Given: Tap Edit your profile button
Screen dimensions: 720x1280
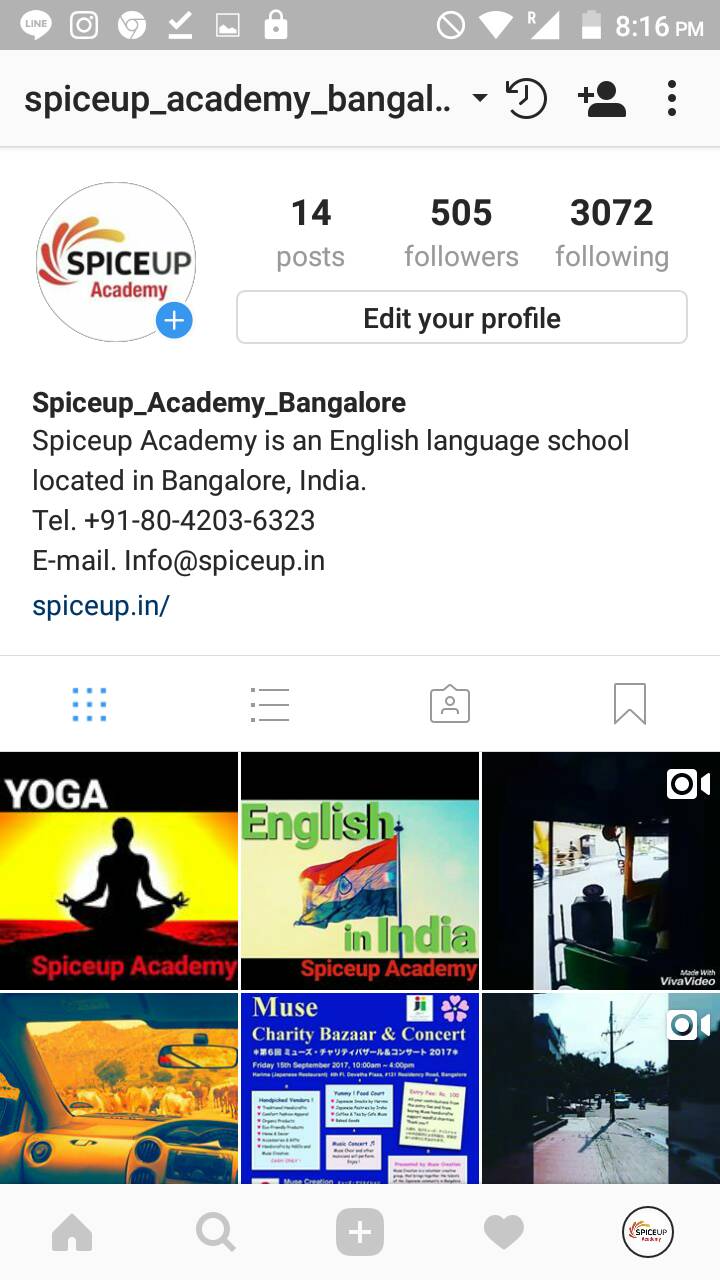Looking at the screenshot, I should click(x=461, y=318).
